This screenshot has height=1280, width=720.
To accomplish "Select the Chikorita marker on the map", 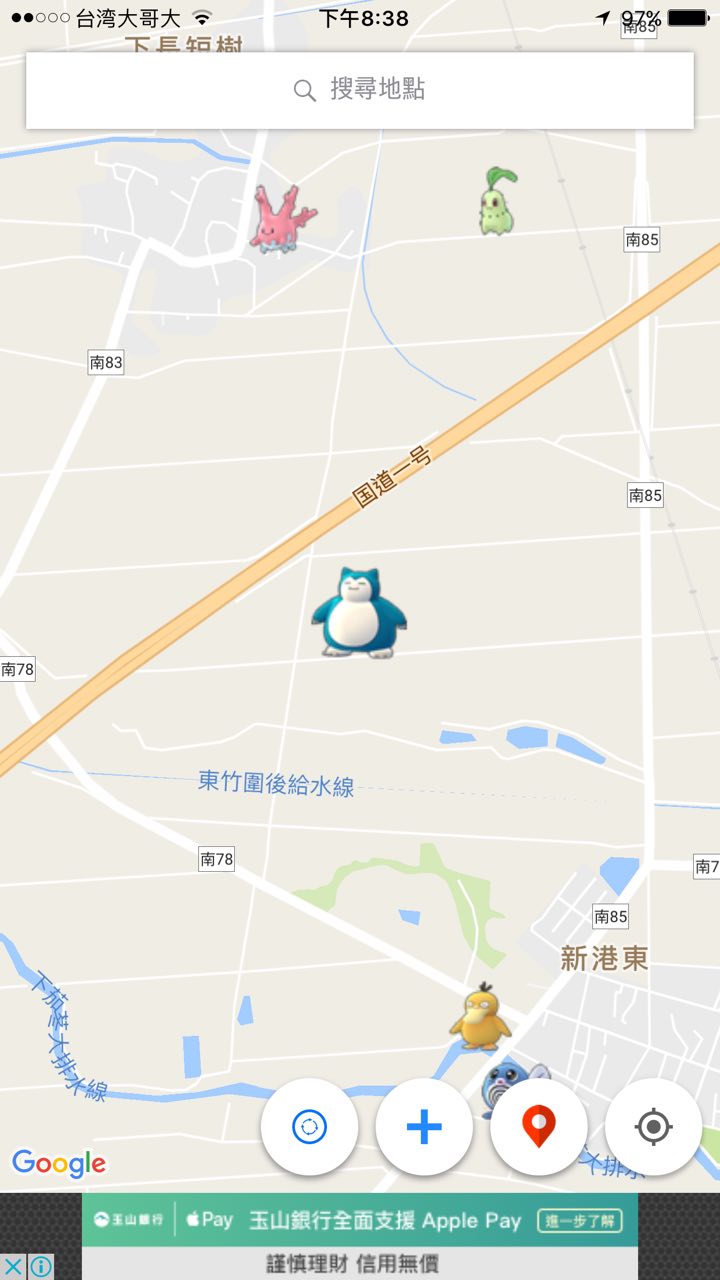I will click(497, 203).
